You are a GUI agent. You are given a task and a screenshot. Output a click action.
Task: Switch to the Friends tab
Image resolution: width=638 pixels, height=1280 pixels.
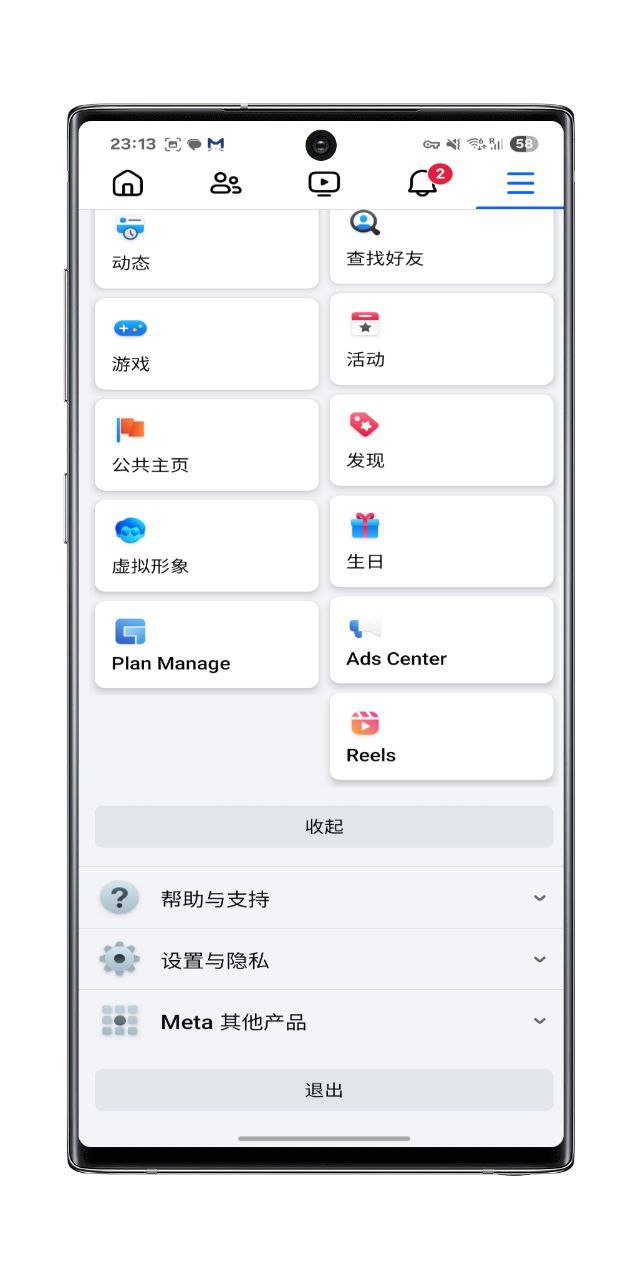click(x=226, y=183)
